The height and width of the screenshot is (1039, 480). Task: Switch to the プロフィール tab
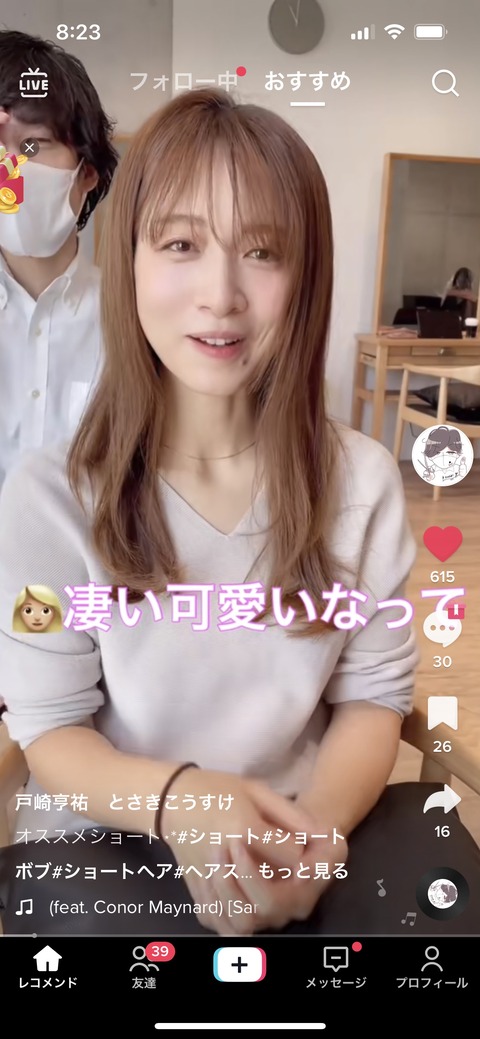(x=432, y=968)
